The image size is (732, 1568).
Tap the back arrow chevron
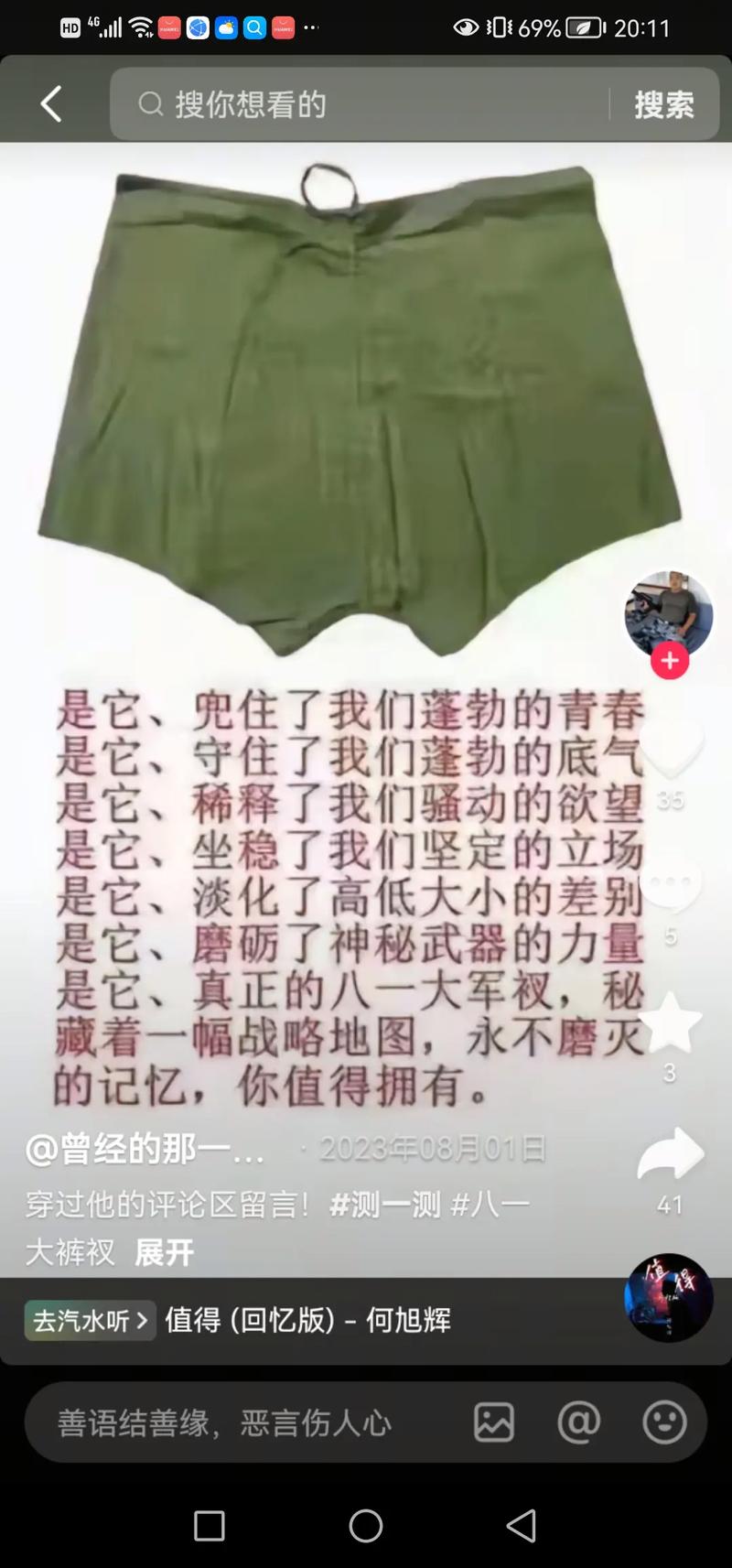[50, 103]
